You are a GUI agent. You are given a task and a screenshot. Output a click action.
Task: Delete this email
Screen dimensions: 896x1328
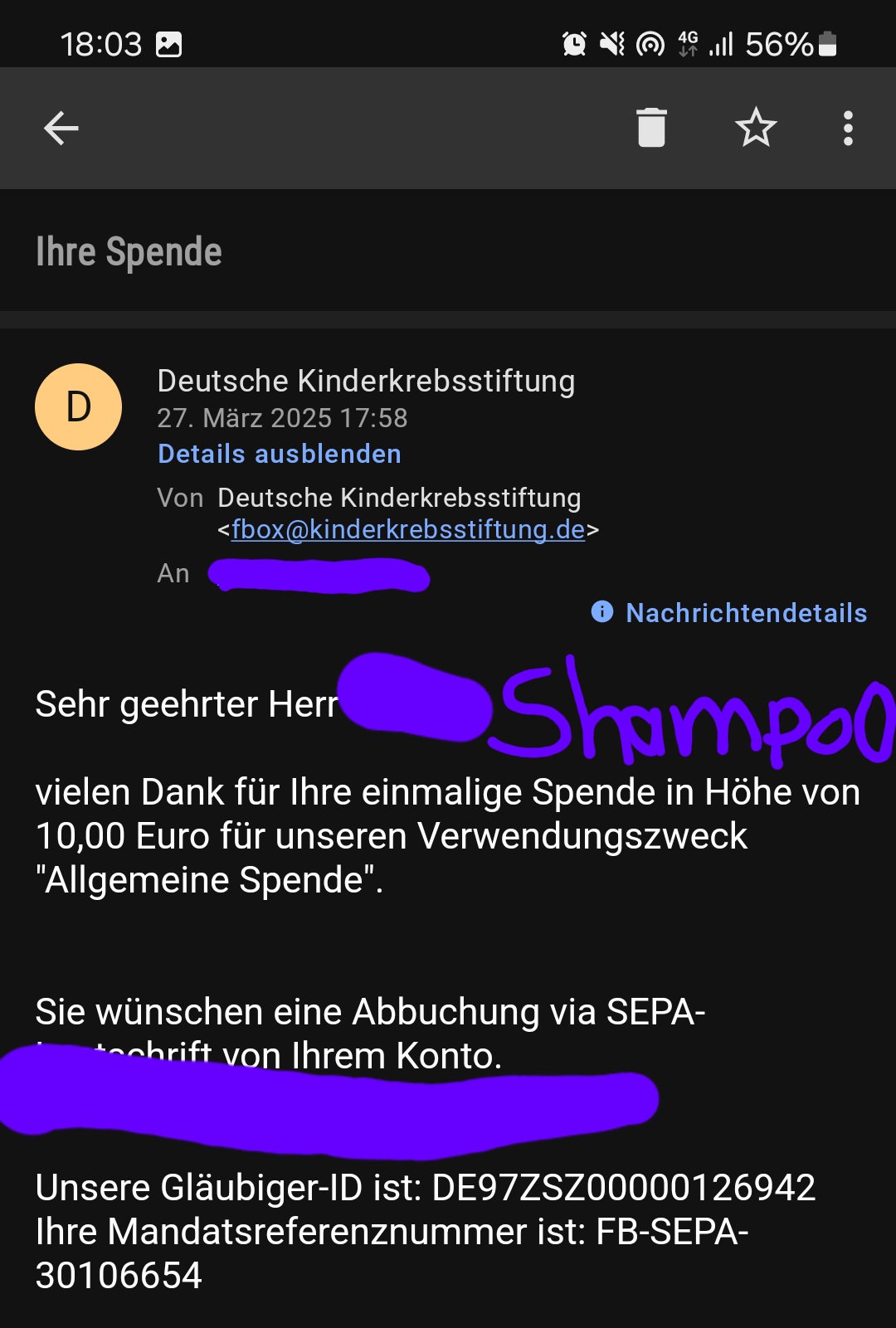tap(651, 129)
